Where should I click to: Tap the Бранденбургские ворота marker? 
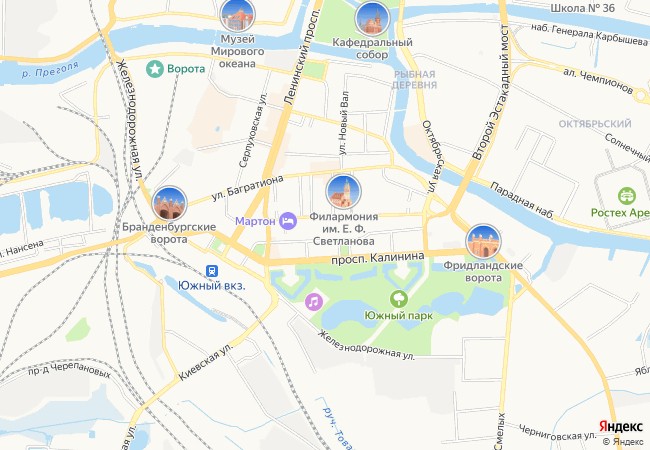coord(169,203)
